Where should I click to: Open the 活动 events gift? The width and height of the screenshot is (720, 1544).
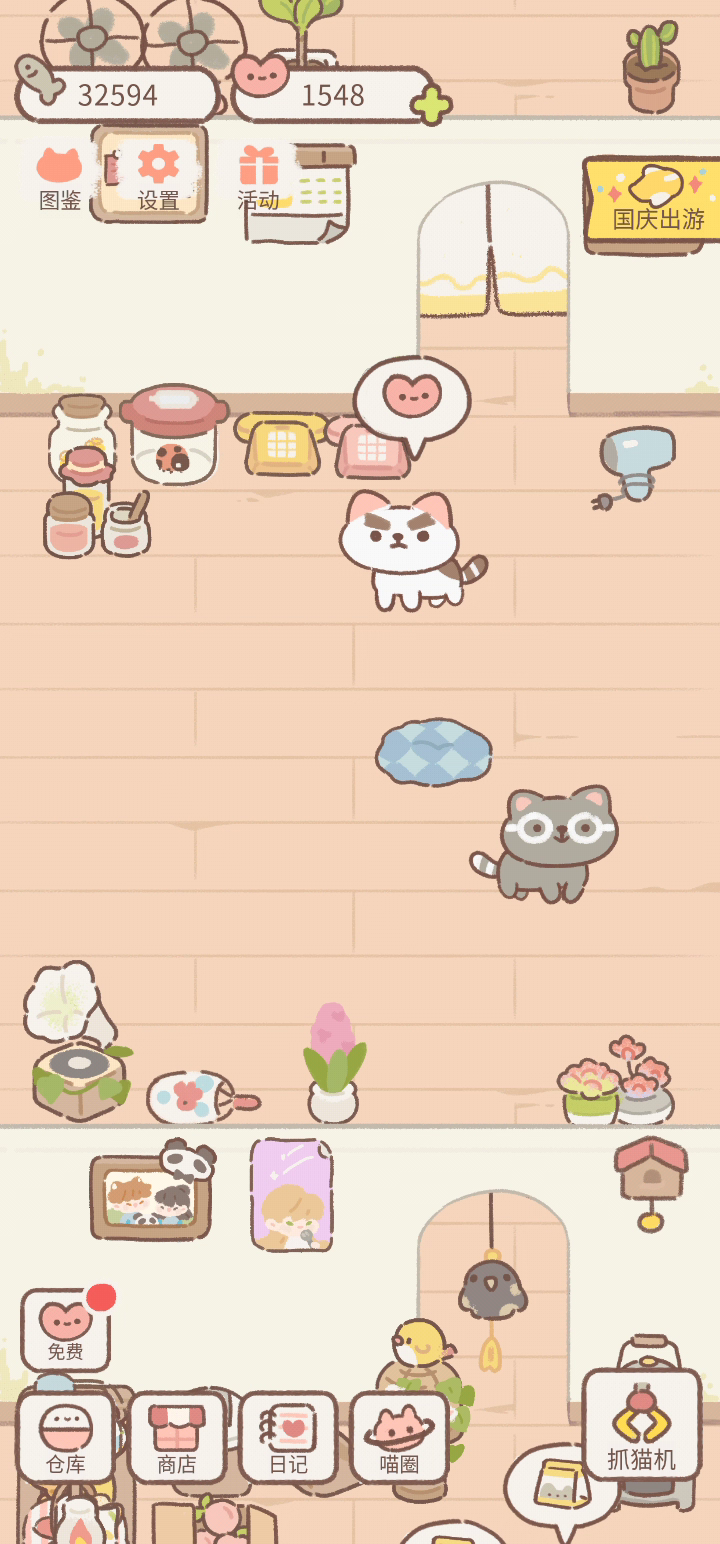tap(258, 179)
